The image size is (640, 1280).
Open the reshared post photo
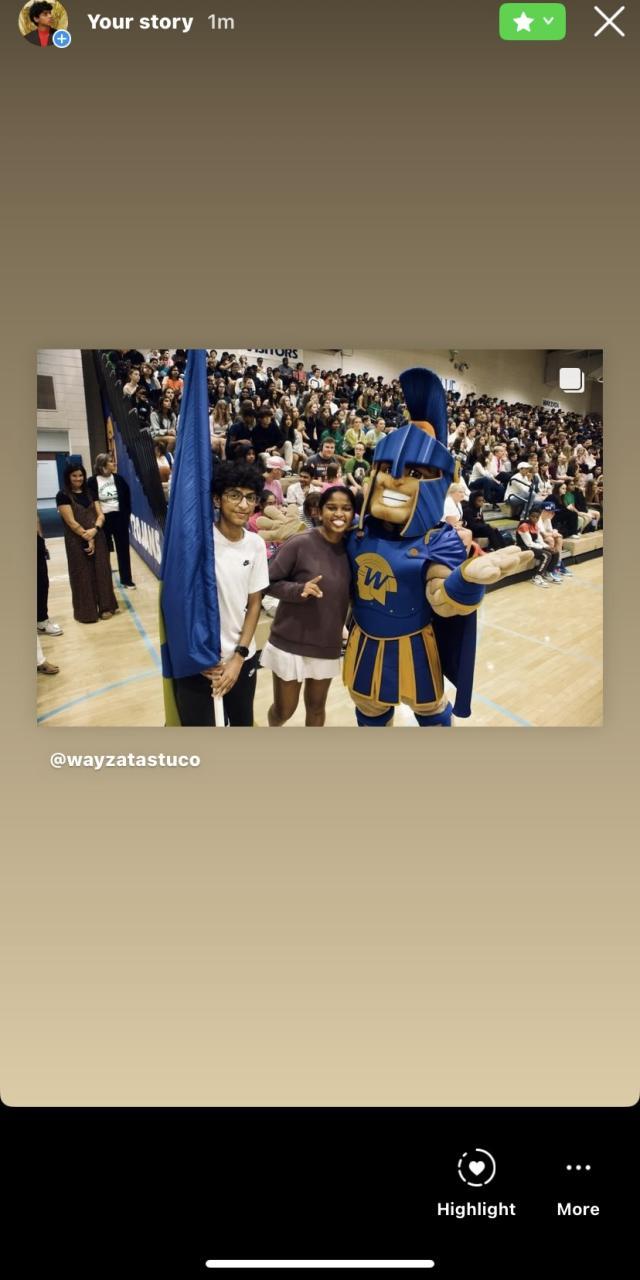320,537
